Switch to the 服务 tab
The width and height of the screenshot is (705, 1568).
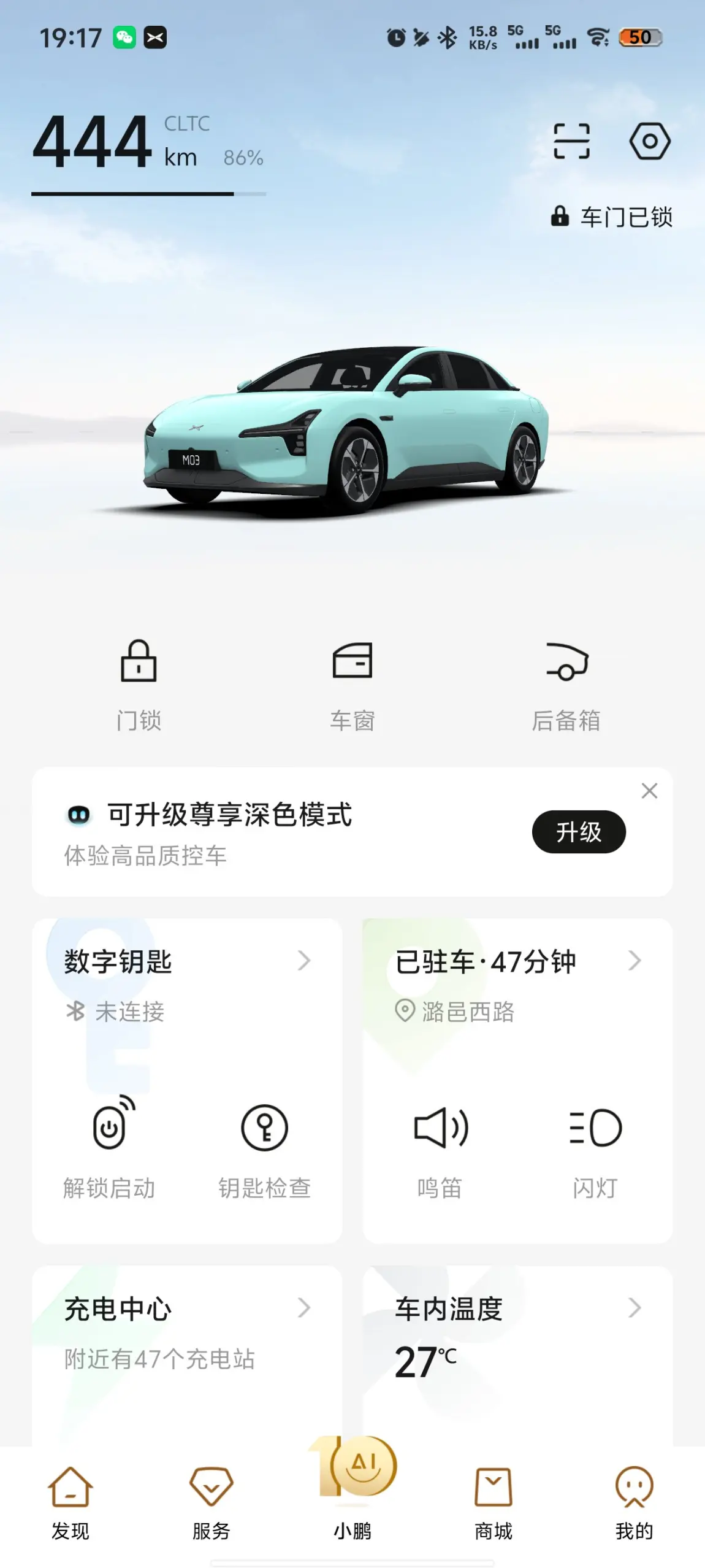click(211, 1503)
